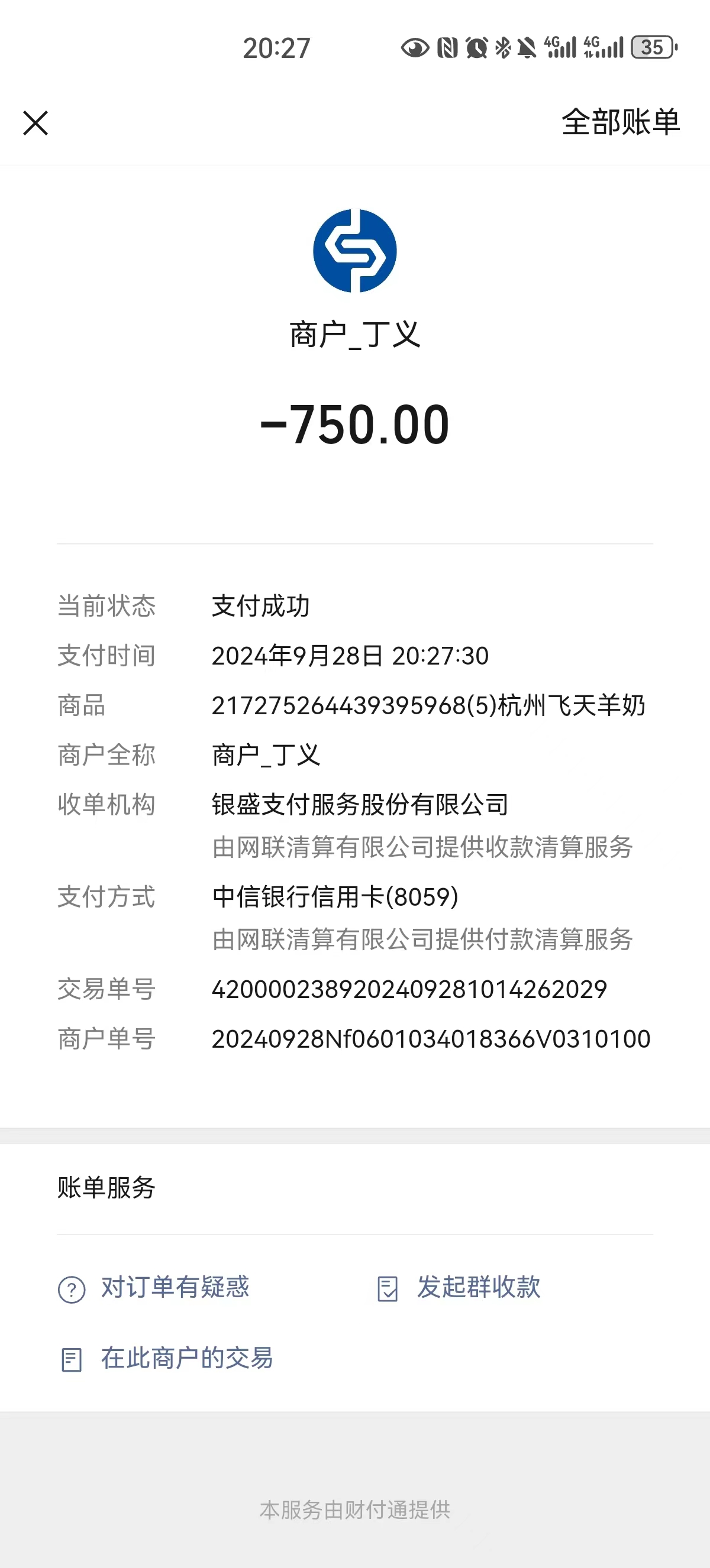Close the payment detail page
The width and height of the screenshot is (710, 1568).
[x=35, y=123]
